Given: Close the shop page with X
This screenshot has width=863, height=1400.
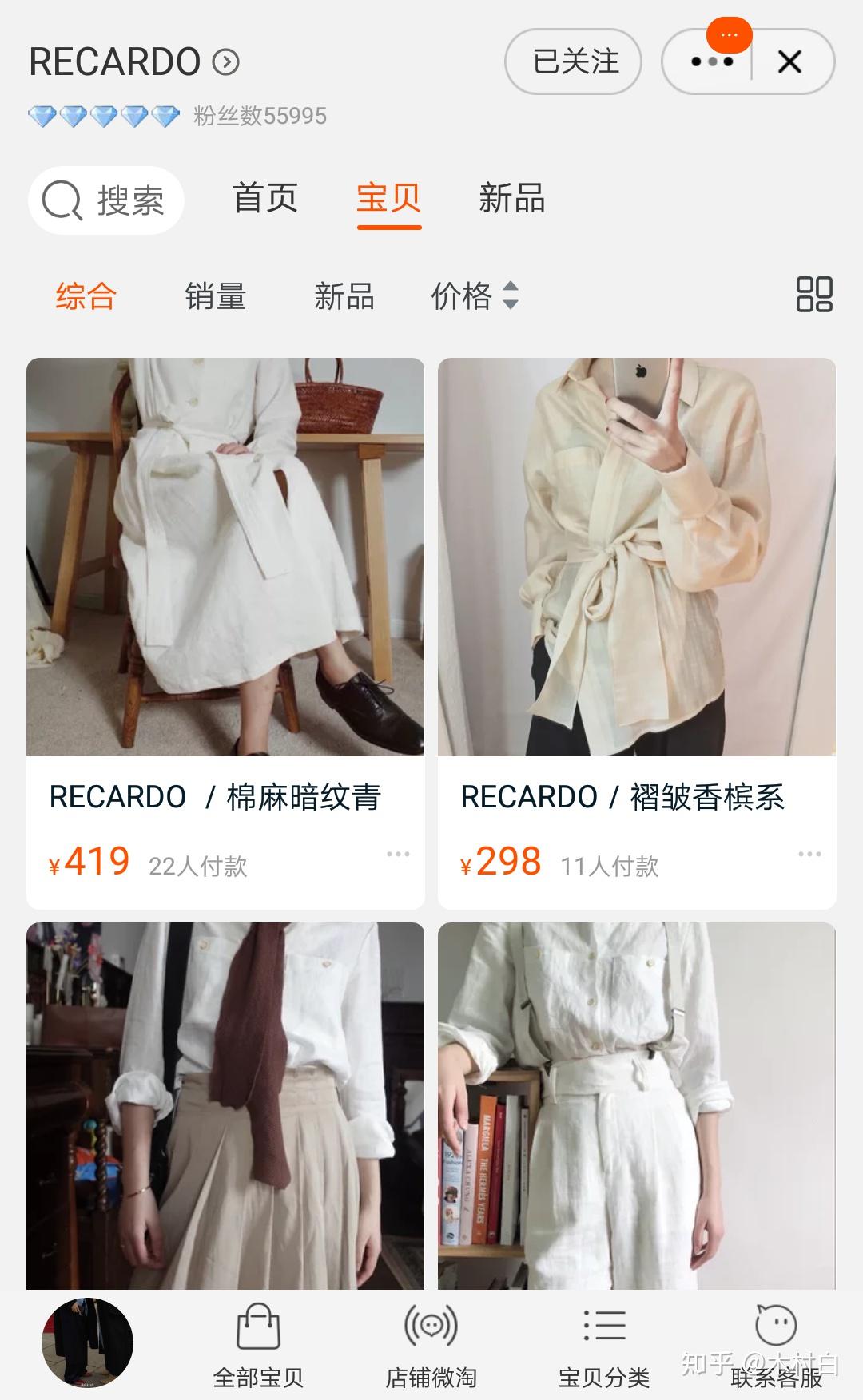Looking at the screenshot, I should [789, 61].
